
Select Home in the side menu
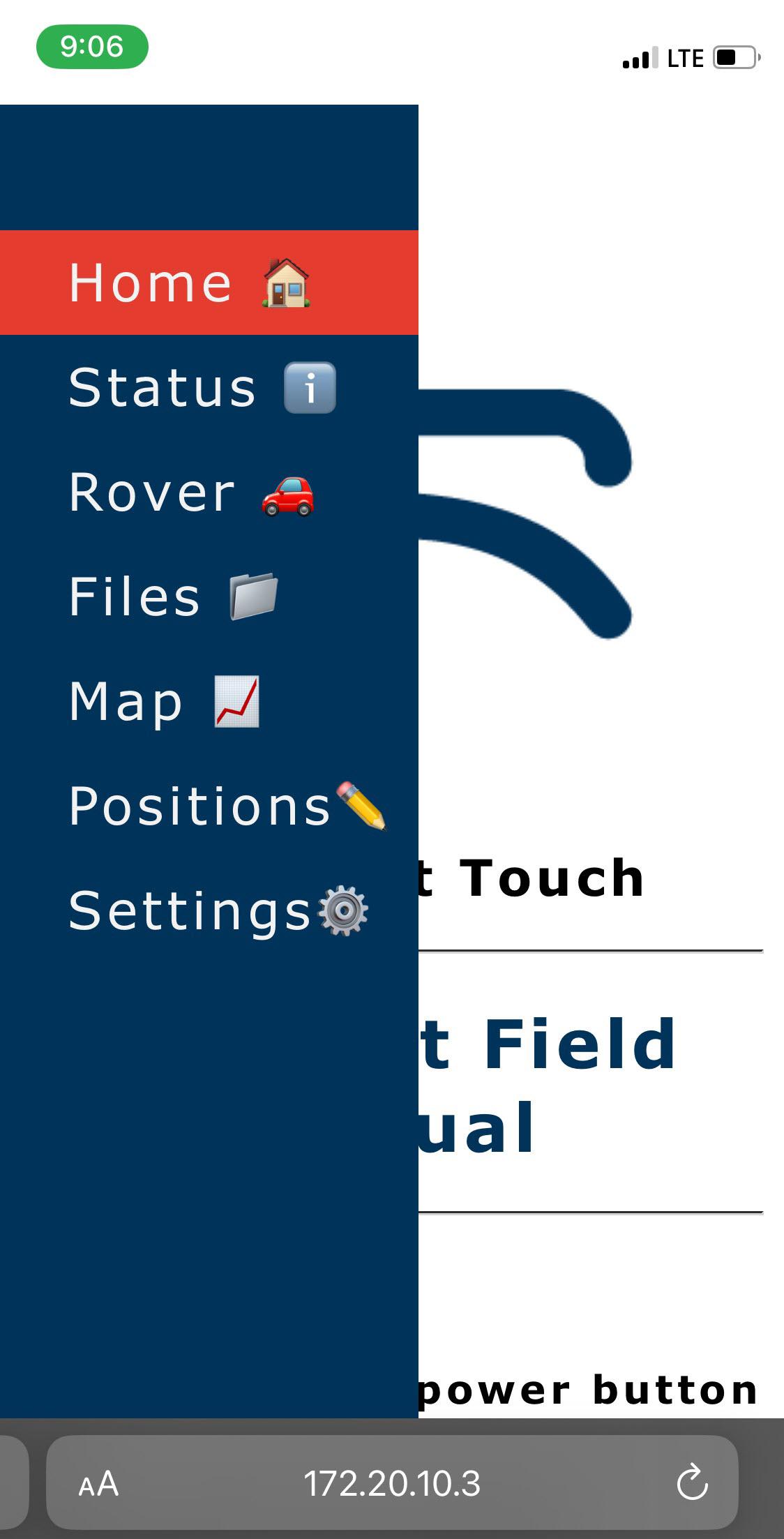click(188, 283)
